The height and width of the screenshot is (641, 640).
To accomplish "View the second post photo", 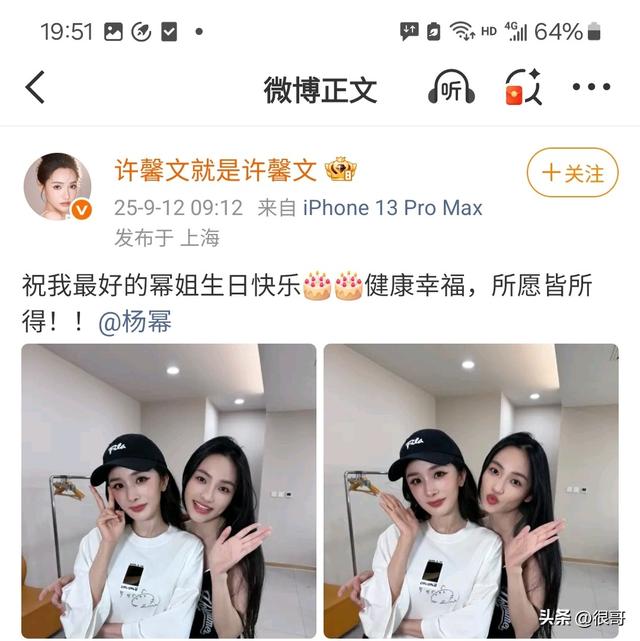I will 470,490.
